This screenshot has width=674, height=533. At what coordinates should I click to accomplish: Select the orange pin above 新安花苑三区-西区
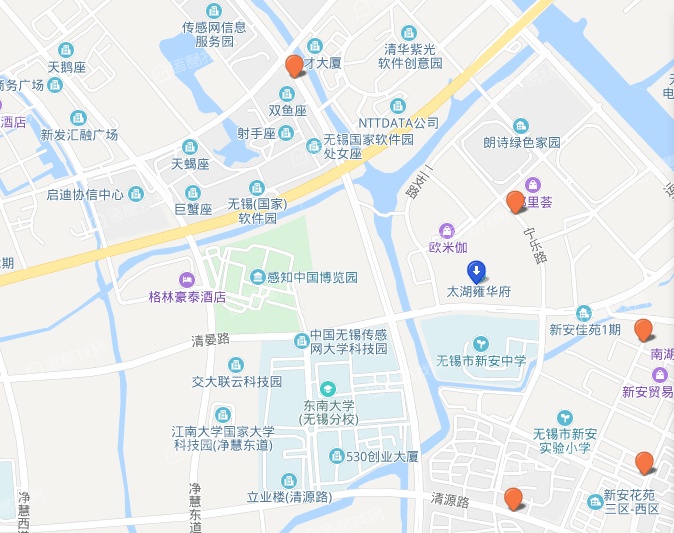click(645, 463)
